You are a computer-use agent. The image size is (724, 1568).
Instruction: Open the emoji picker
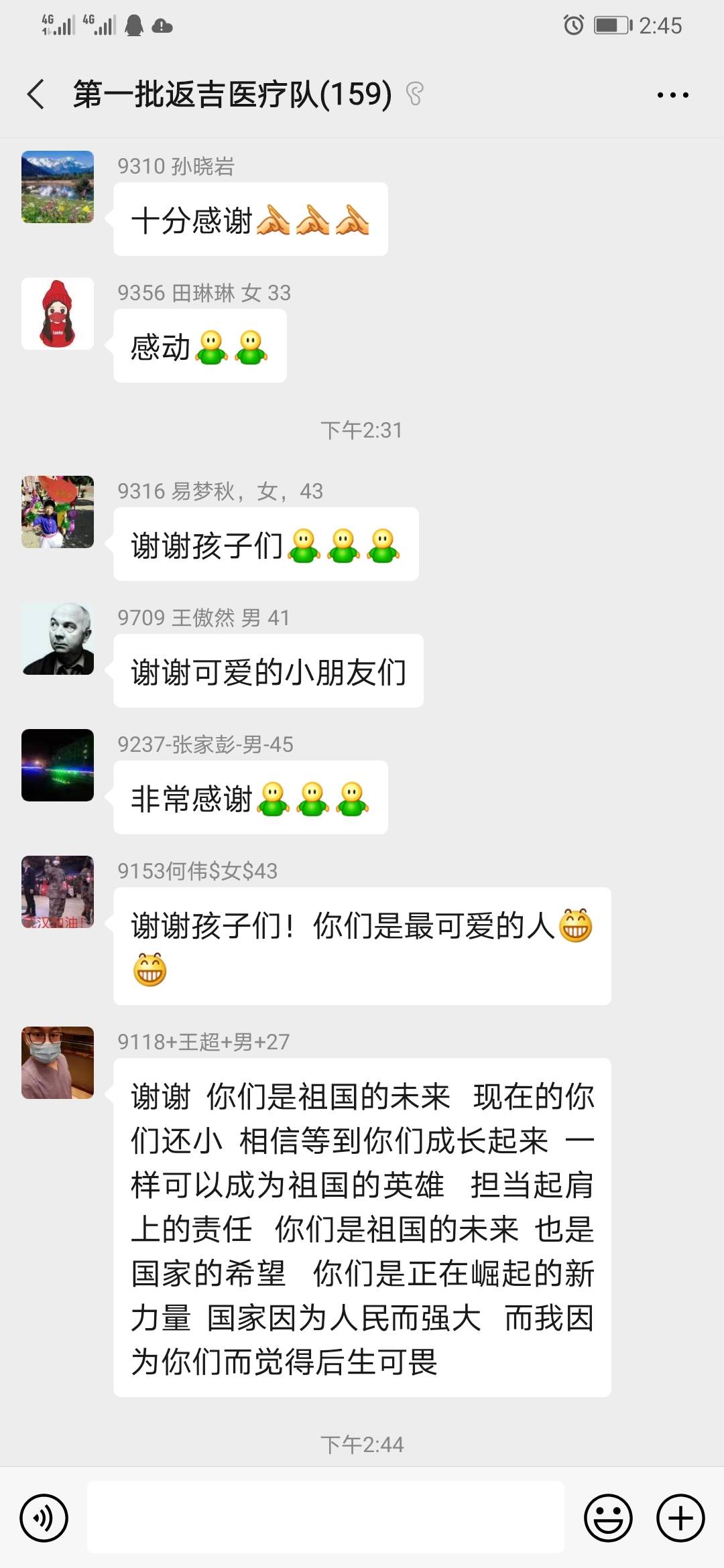click(x=608, y=1518)
